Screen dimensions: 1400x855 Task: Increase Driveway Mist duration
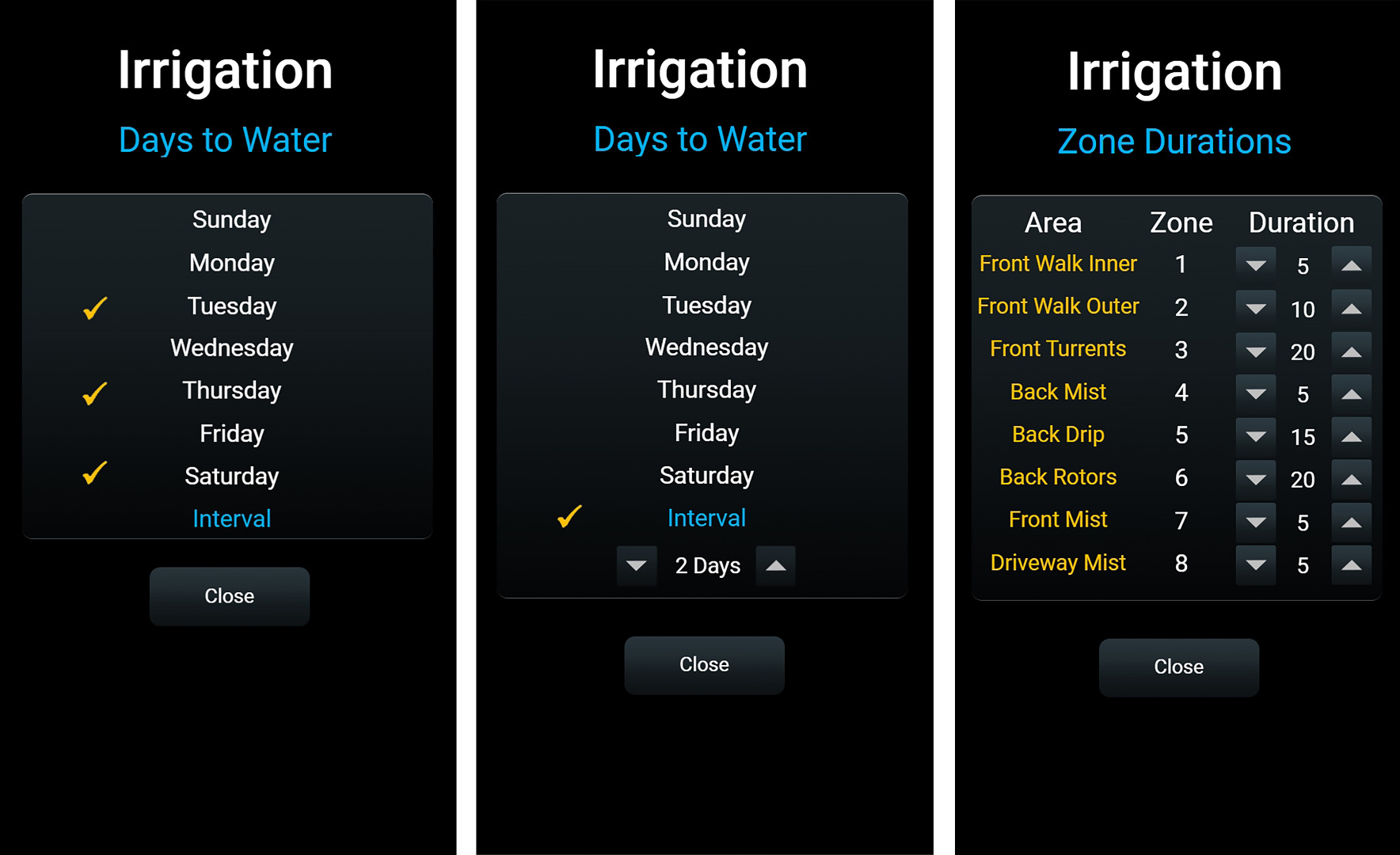1351,564
